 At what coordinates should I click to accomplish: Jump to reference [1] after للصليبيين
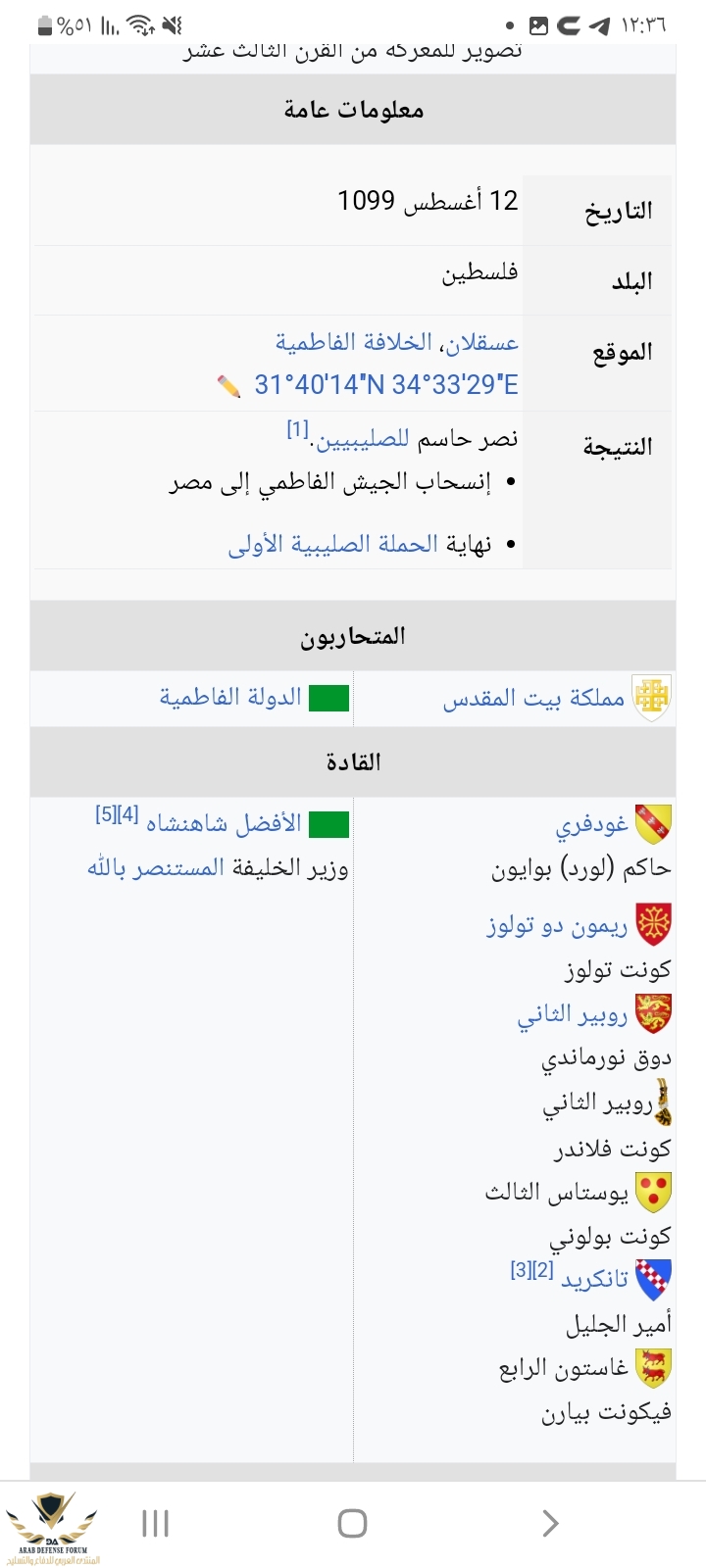click(x=298, y=429)
